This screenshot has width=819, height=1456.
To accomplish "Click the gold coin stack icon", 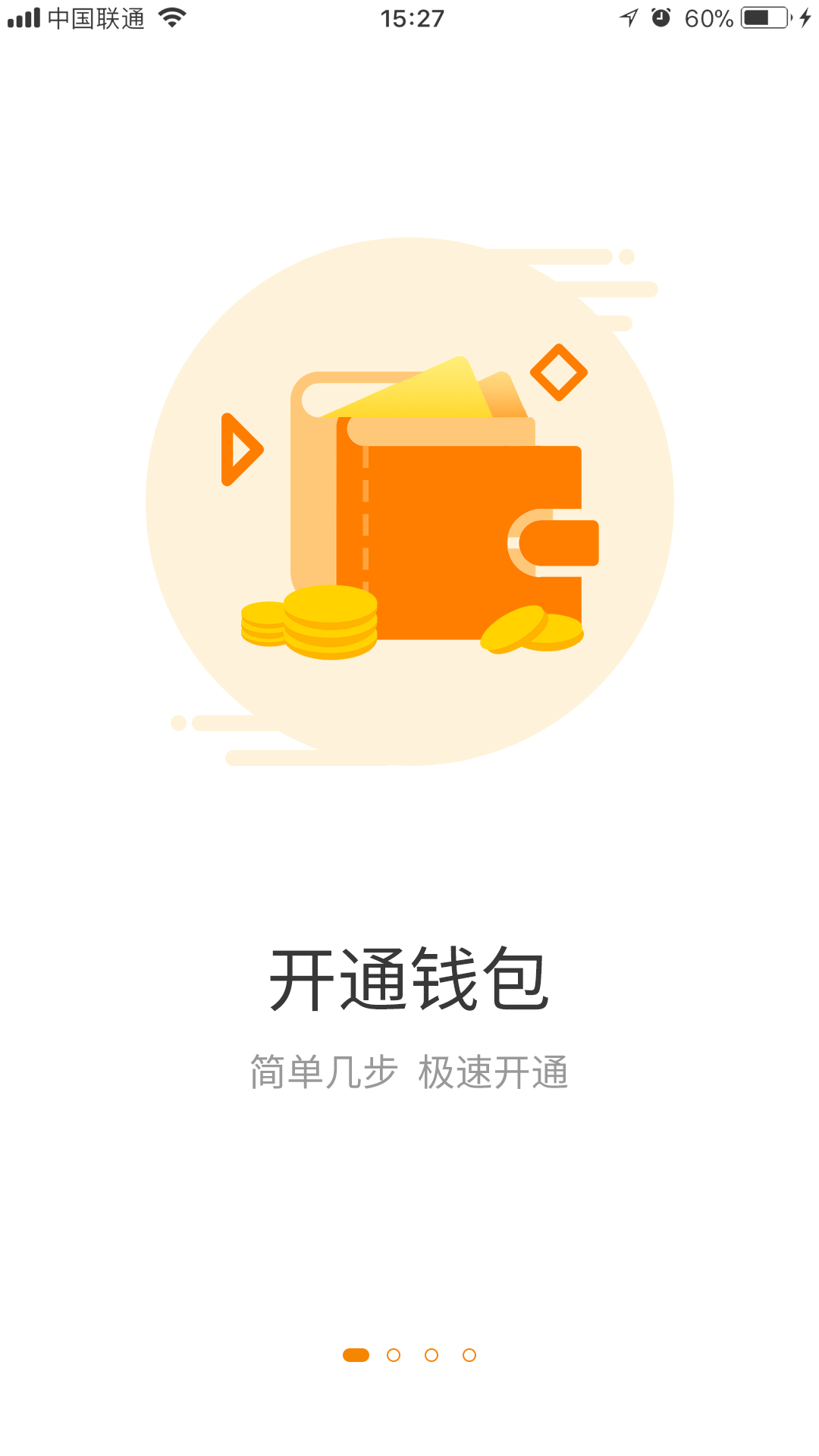I will 326,622.
